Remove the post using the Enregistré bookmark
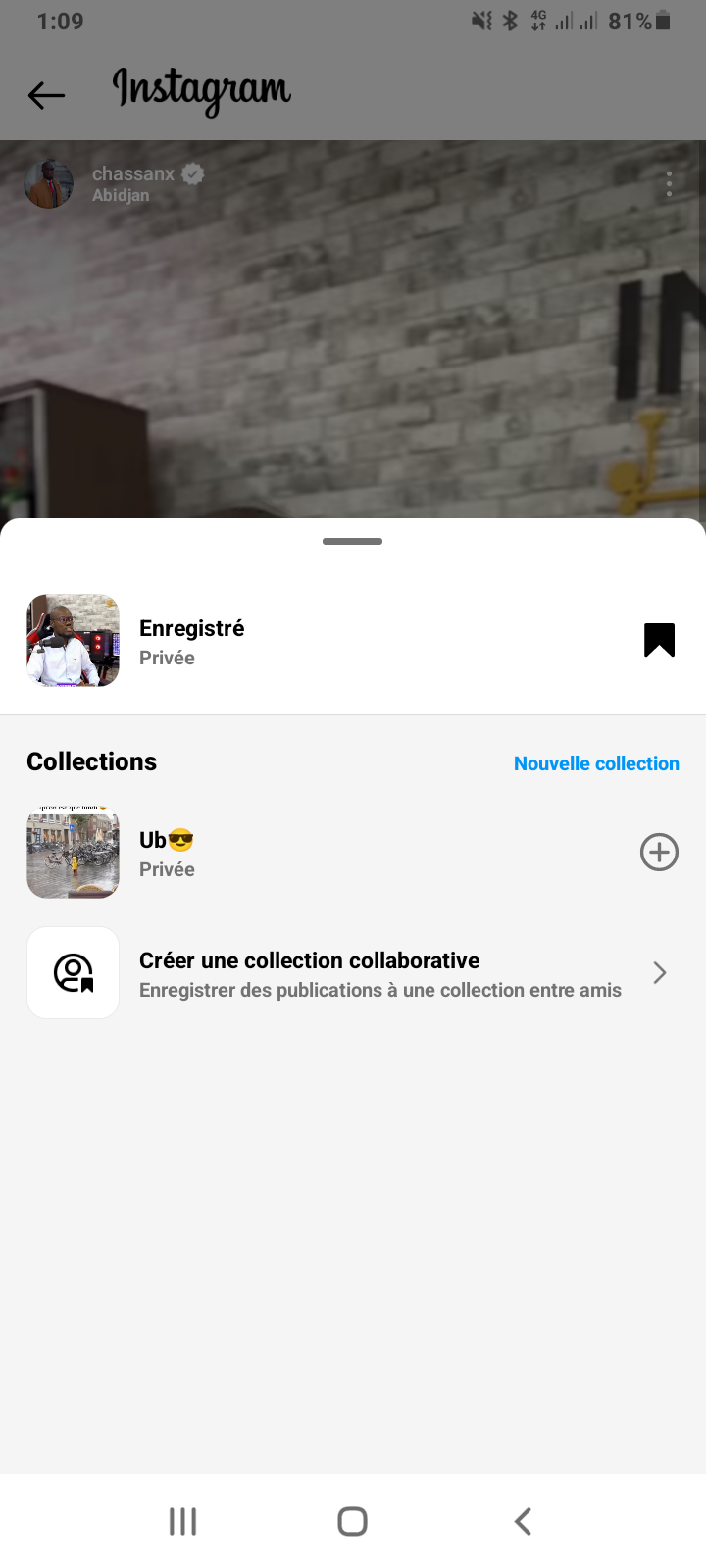Screen dimensions: 706x1568 659,640
